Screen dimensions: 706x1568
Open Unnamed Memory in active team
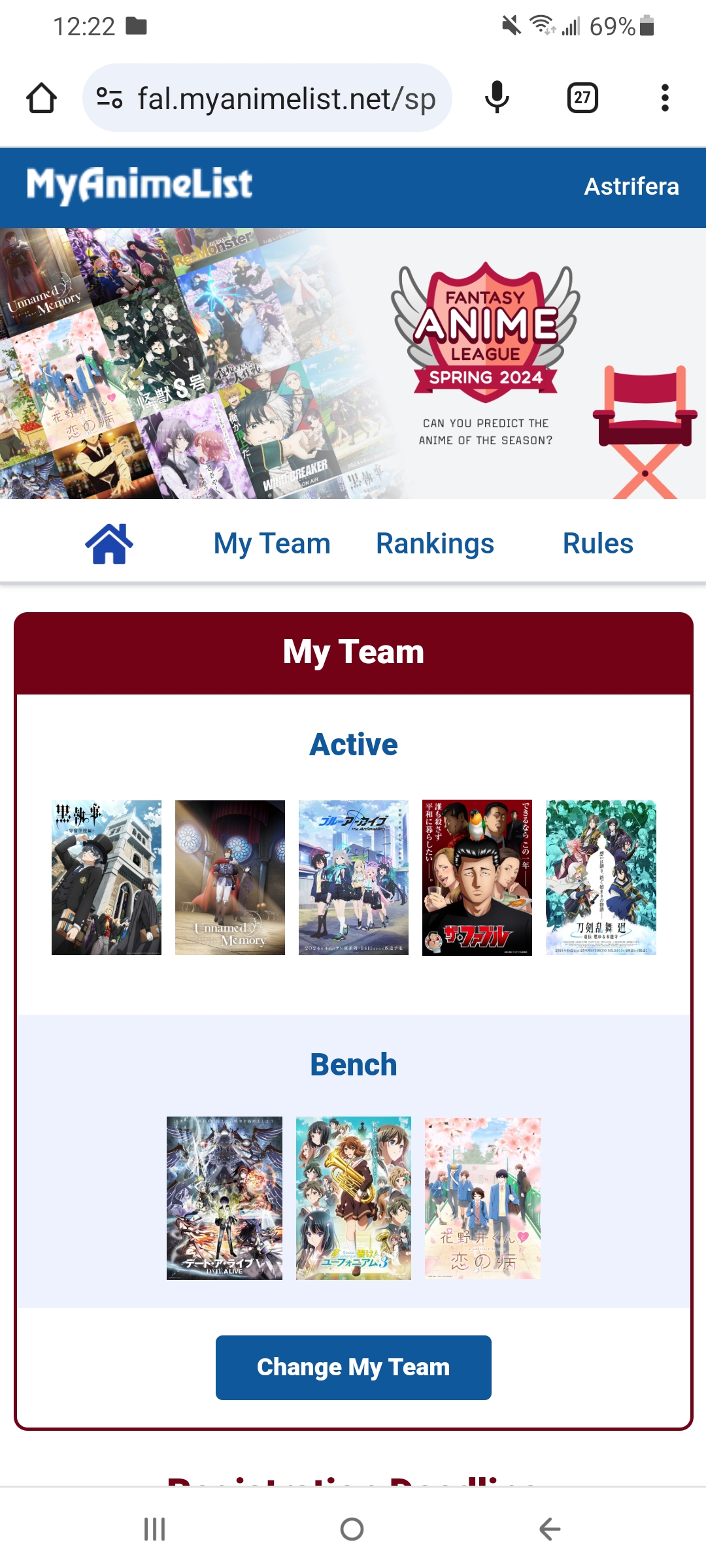(230, 877)
